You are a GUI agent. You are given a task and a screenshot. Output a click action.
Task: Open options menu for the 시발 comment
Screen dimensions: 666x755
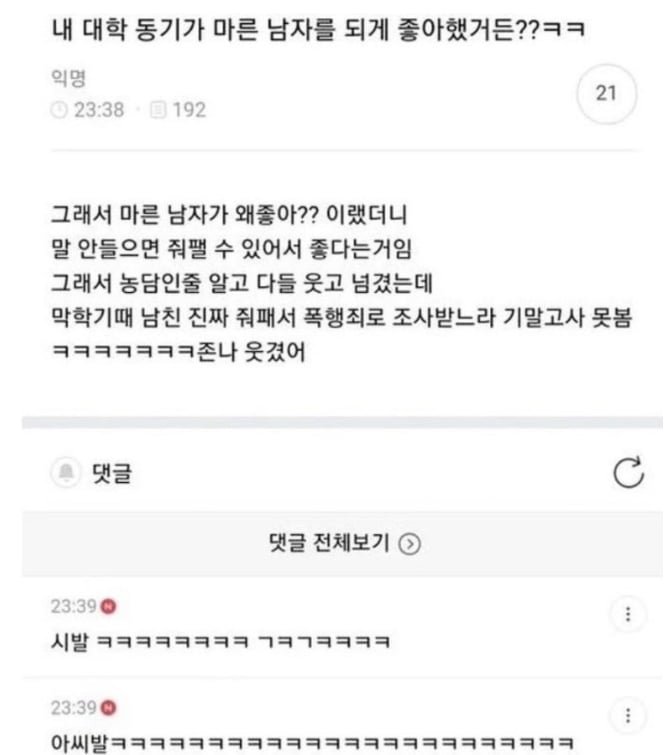coord(627,616)
